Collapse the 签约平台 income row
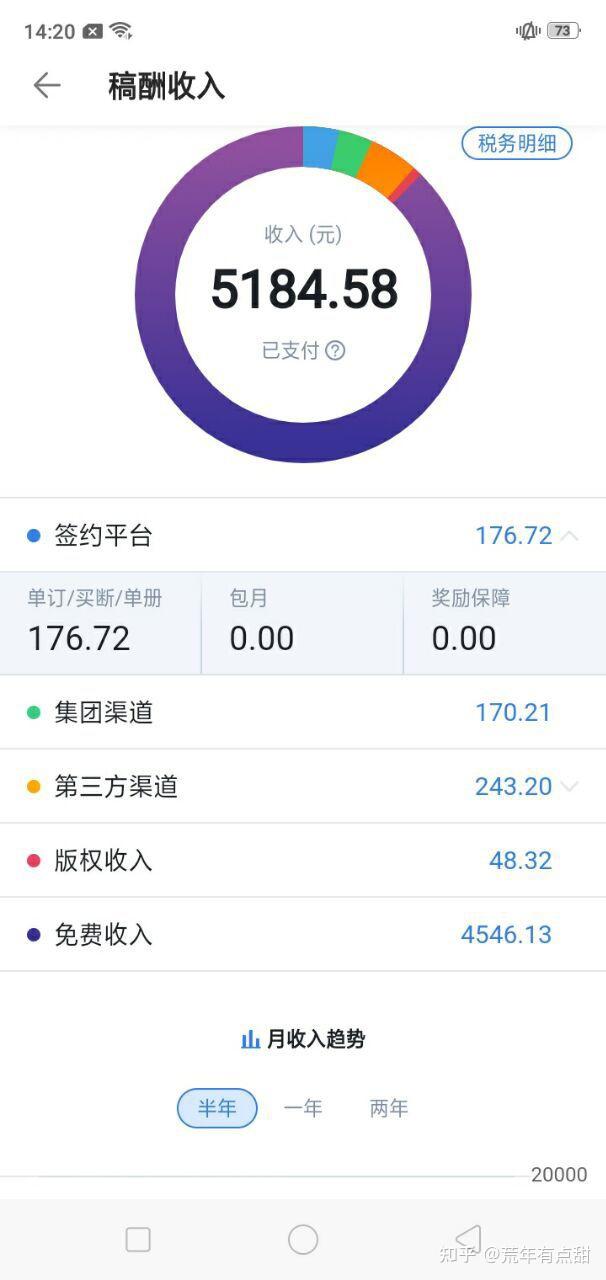 [568, 536]
